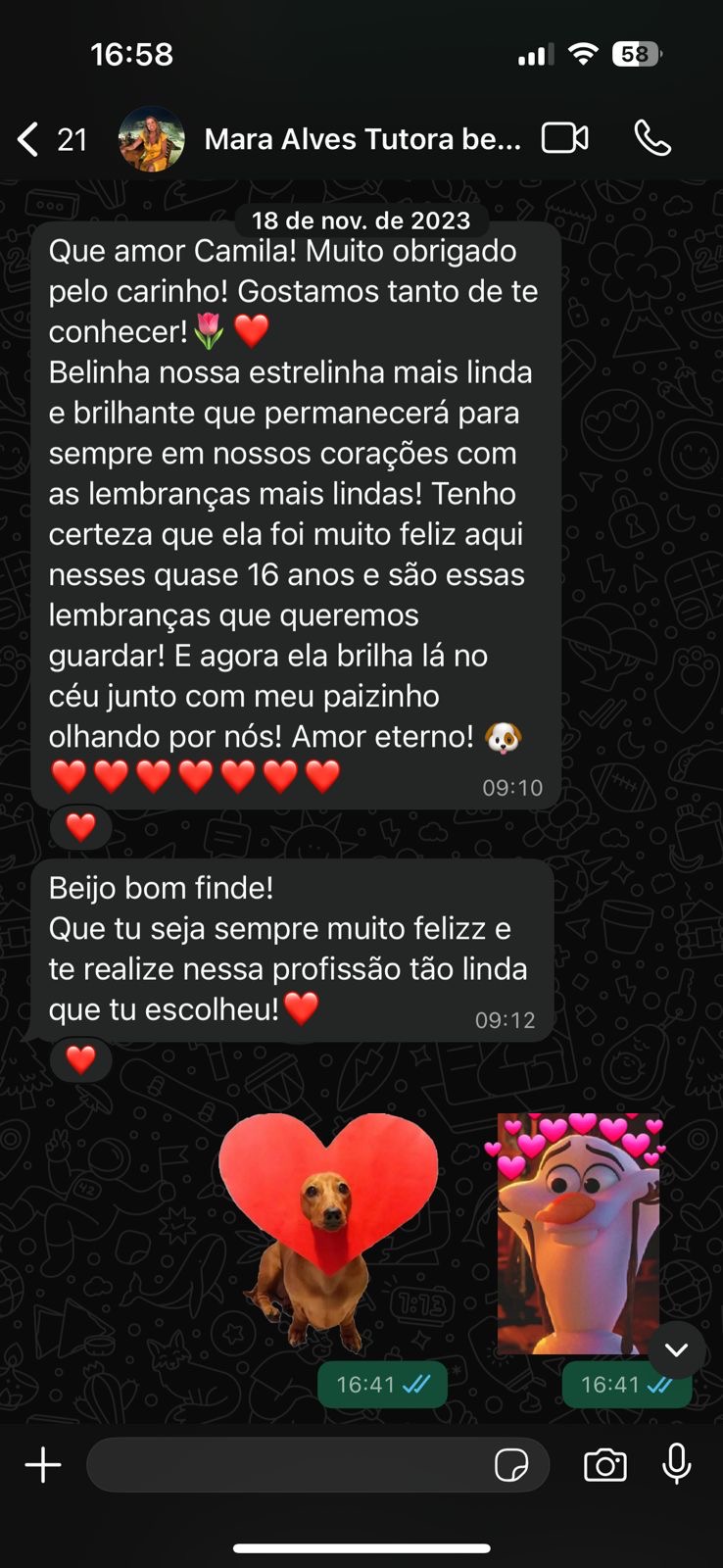Go back to chat list with the arrow

(x=26, y=138)
